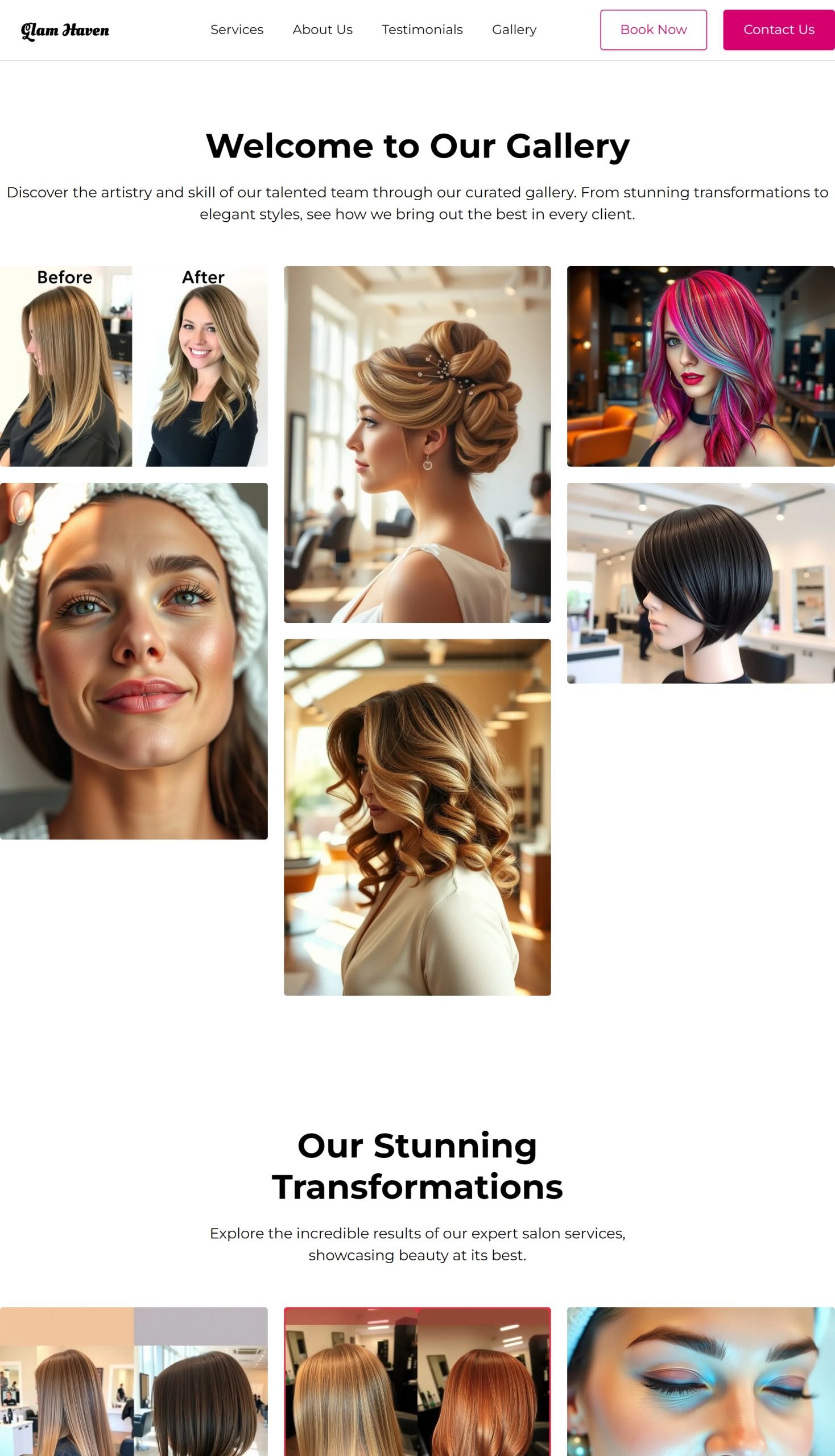Screen dimensions: 835x1456
Task: Open the pink and blue hair photo
Action: click(x=700, y=366)
